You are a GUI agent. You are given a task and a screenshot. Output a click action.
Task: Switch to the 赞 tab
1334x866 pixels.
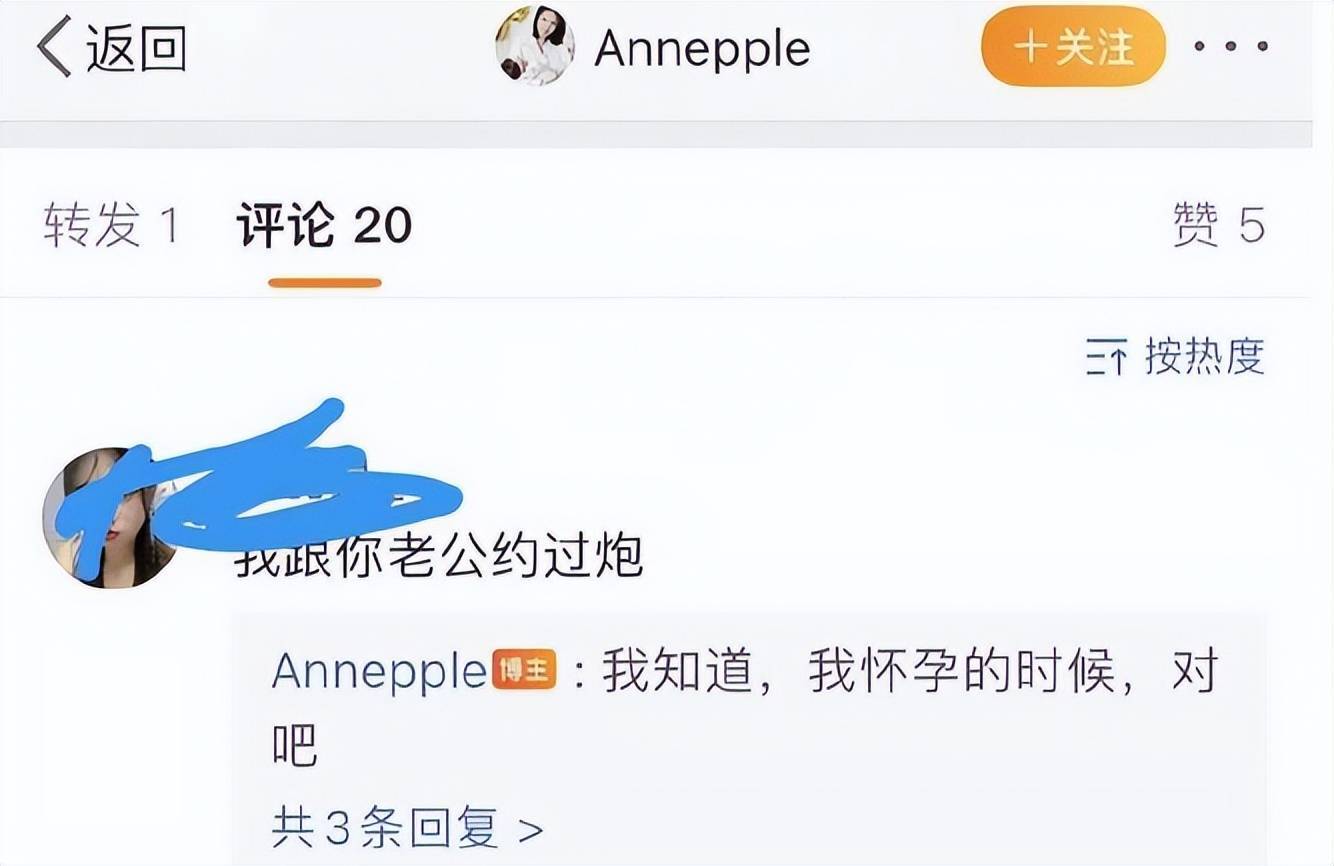point(1218,225)
